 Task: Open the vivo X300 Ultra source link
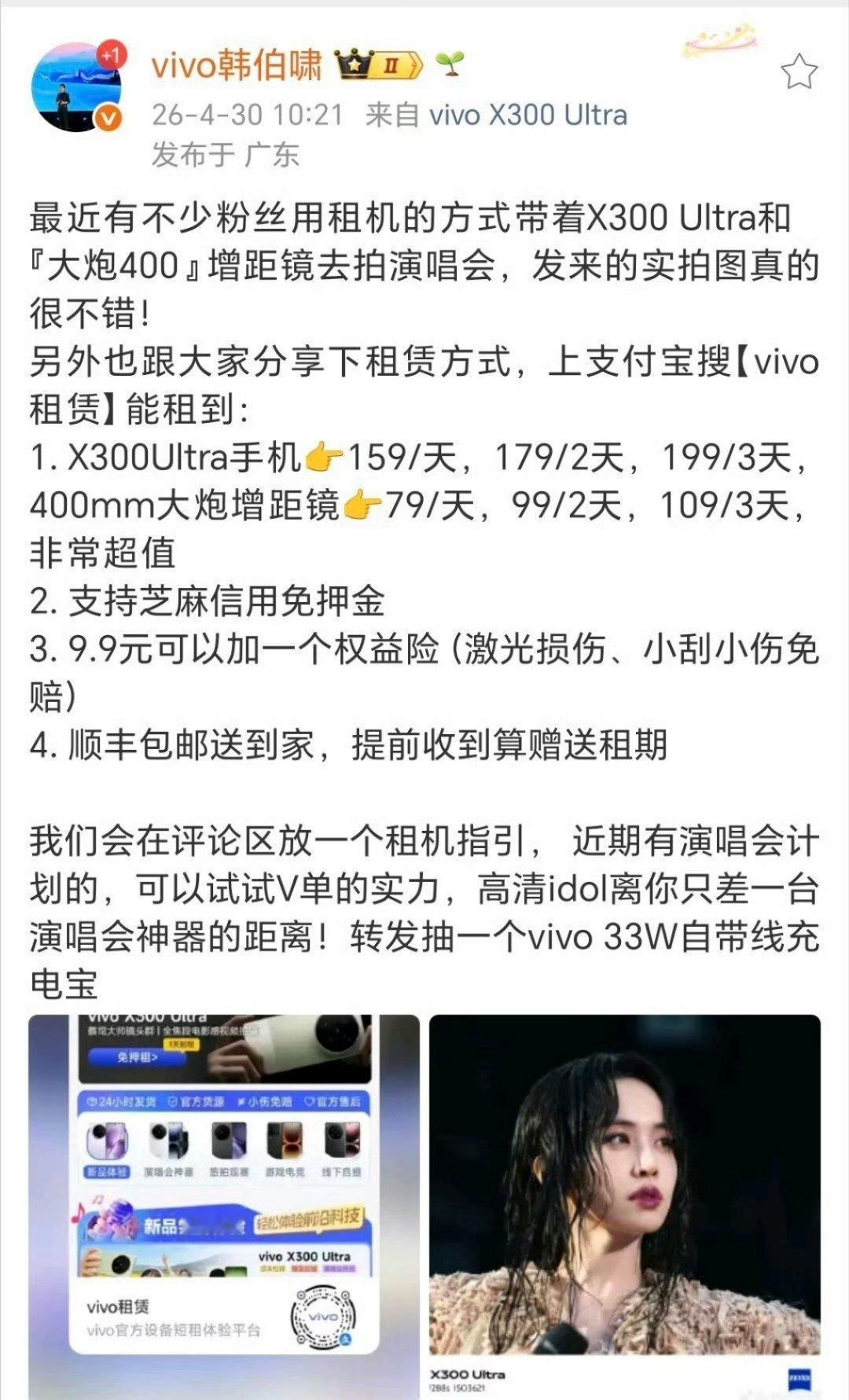[x=527, y=115]
